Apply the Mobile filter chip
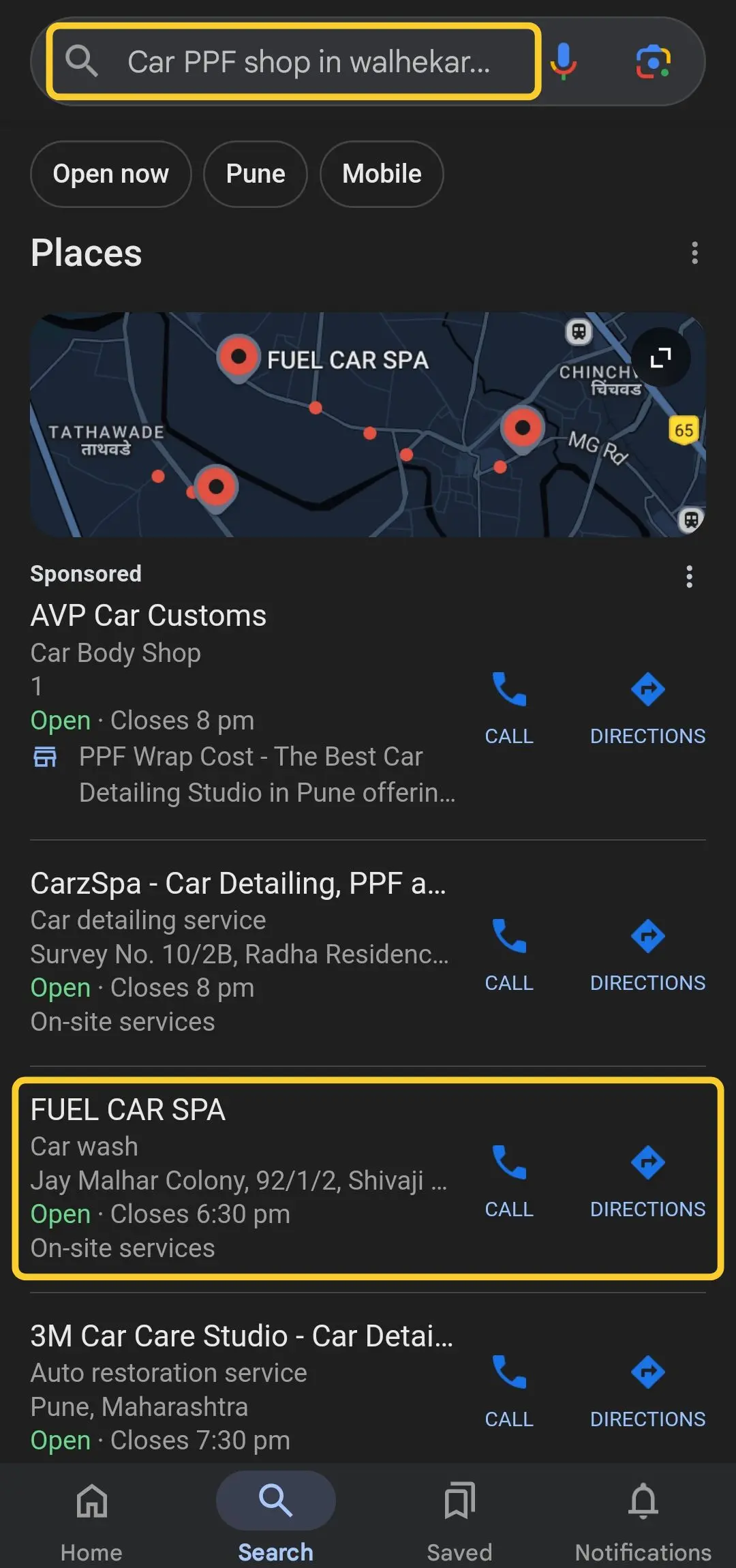 coord(381,174)
